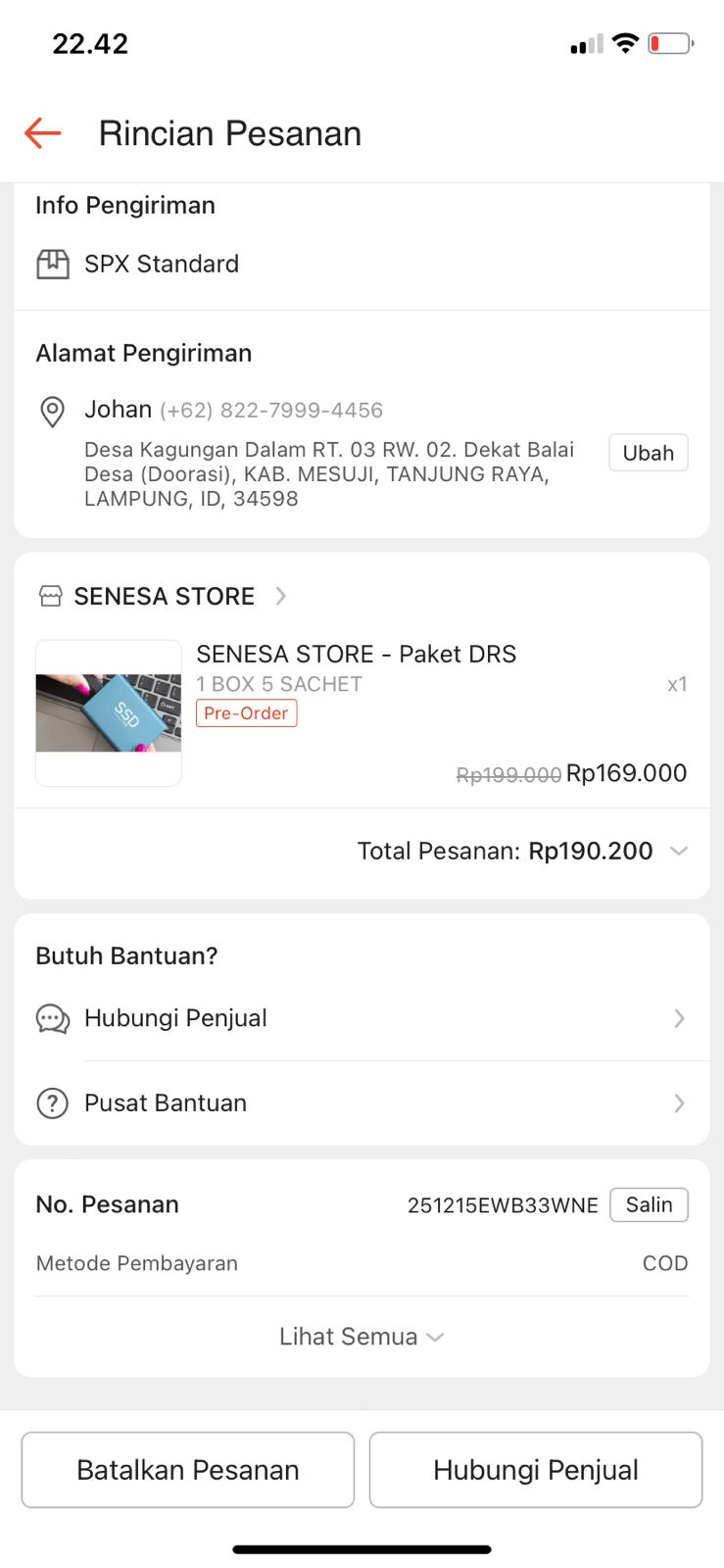
Task: Expand Lihat Semua order details
Action: click(x=361, y=1337)
